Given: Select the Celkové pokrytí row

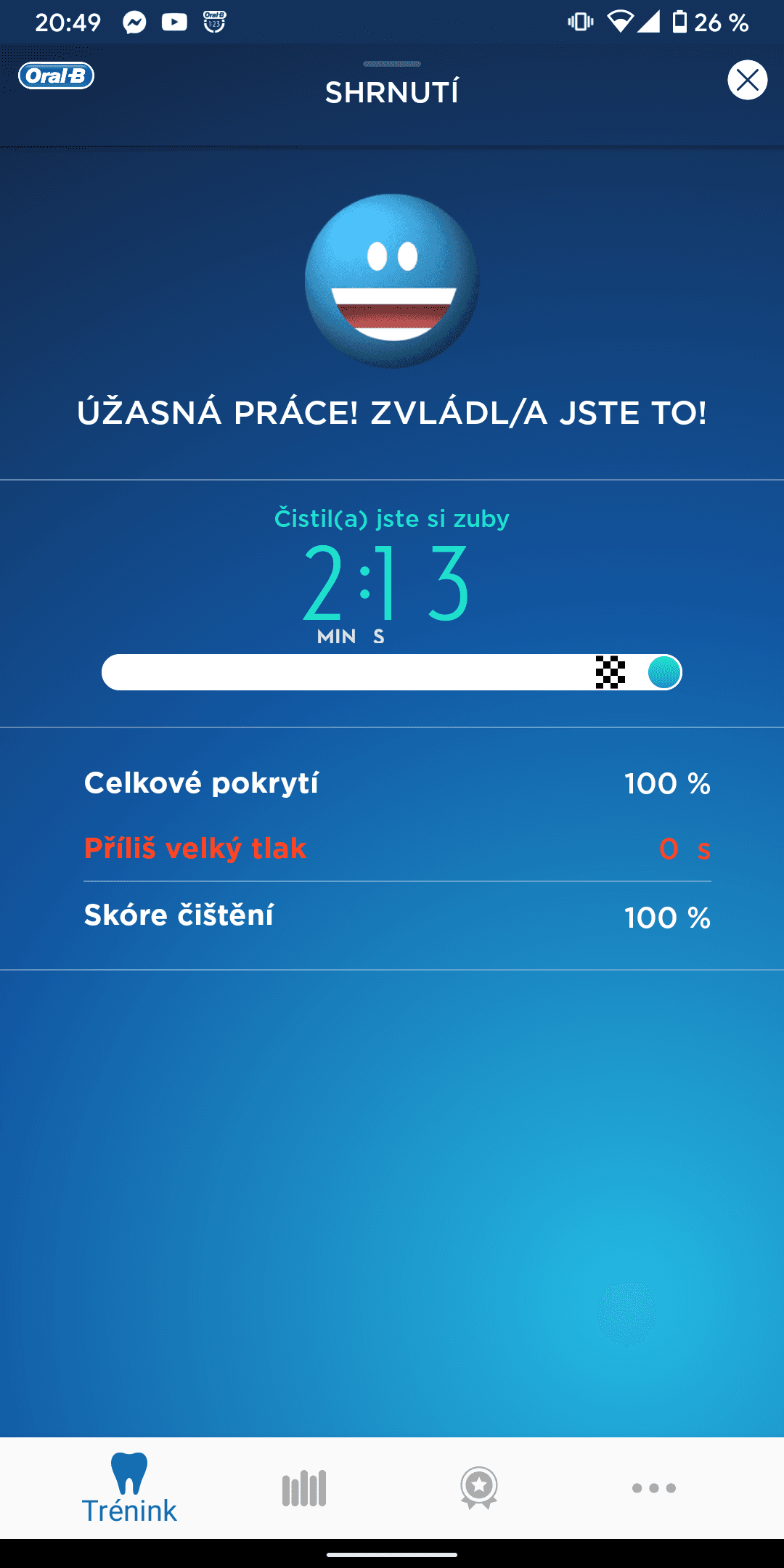Looking at the screenshot, I should pyautogui.click(x=392, y=783).
